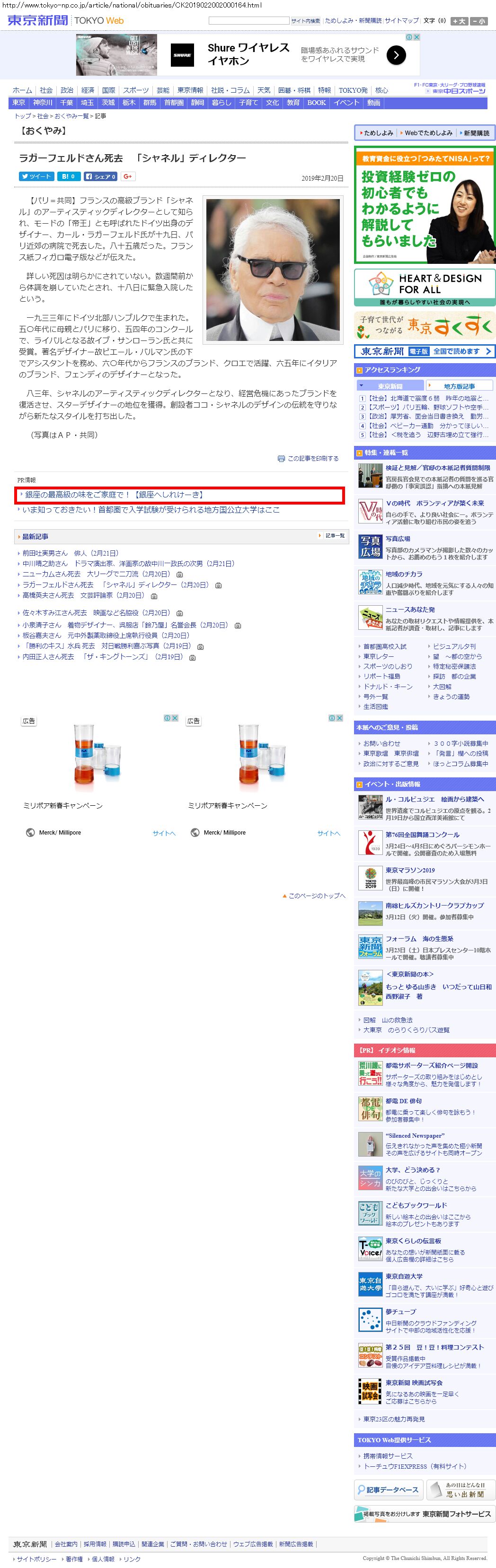Open the 新聞購読 subscription link
This screenshot has height=1568, width=496.
coord(477,133)
